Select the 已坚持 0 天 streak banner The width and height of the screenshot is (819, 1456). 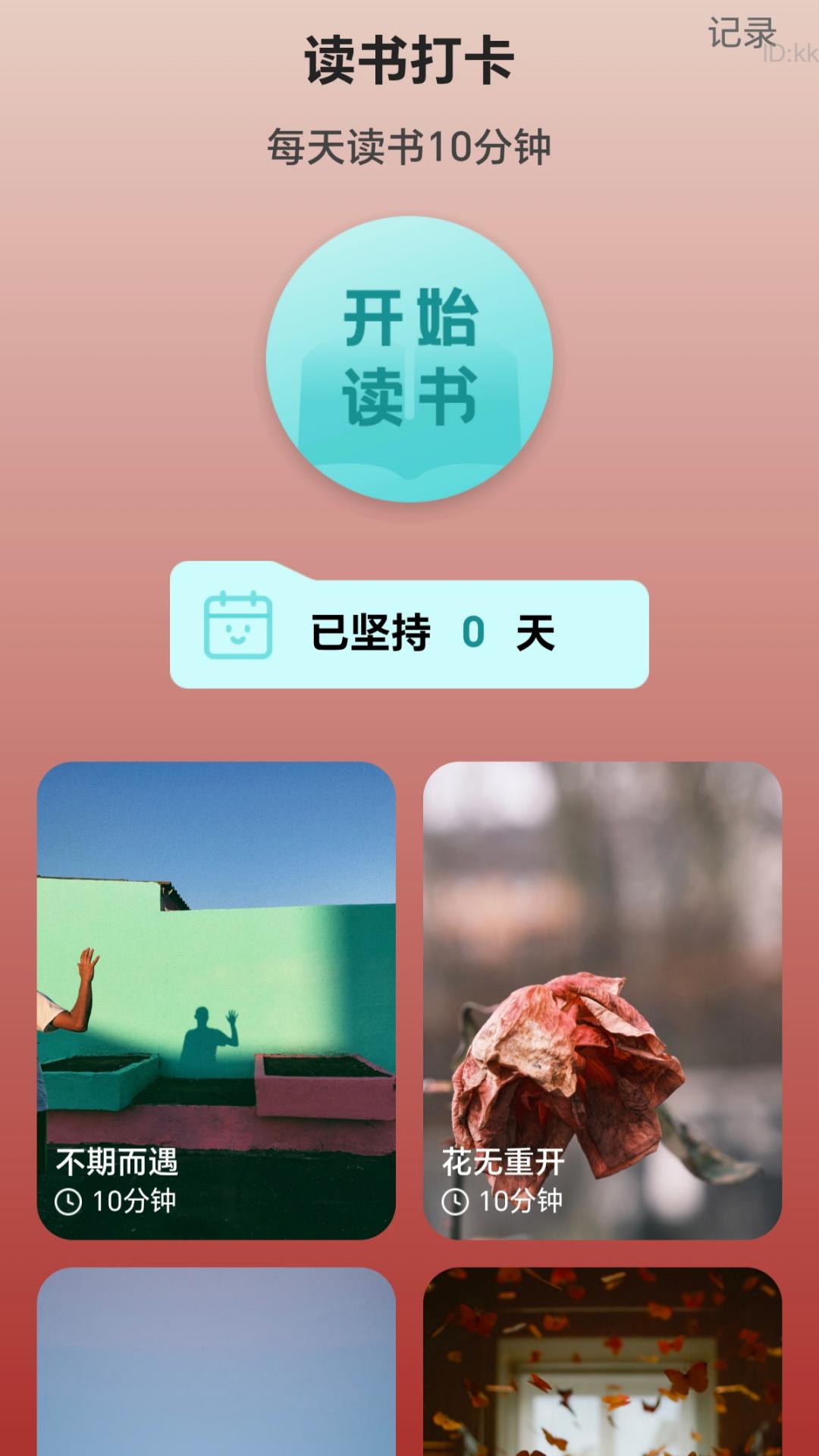pos(409,631)
